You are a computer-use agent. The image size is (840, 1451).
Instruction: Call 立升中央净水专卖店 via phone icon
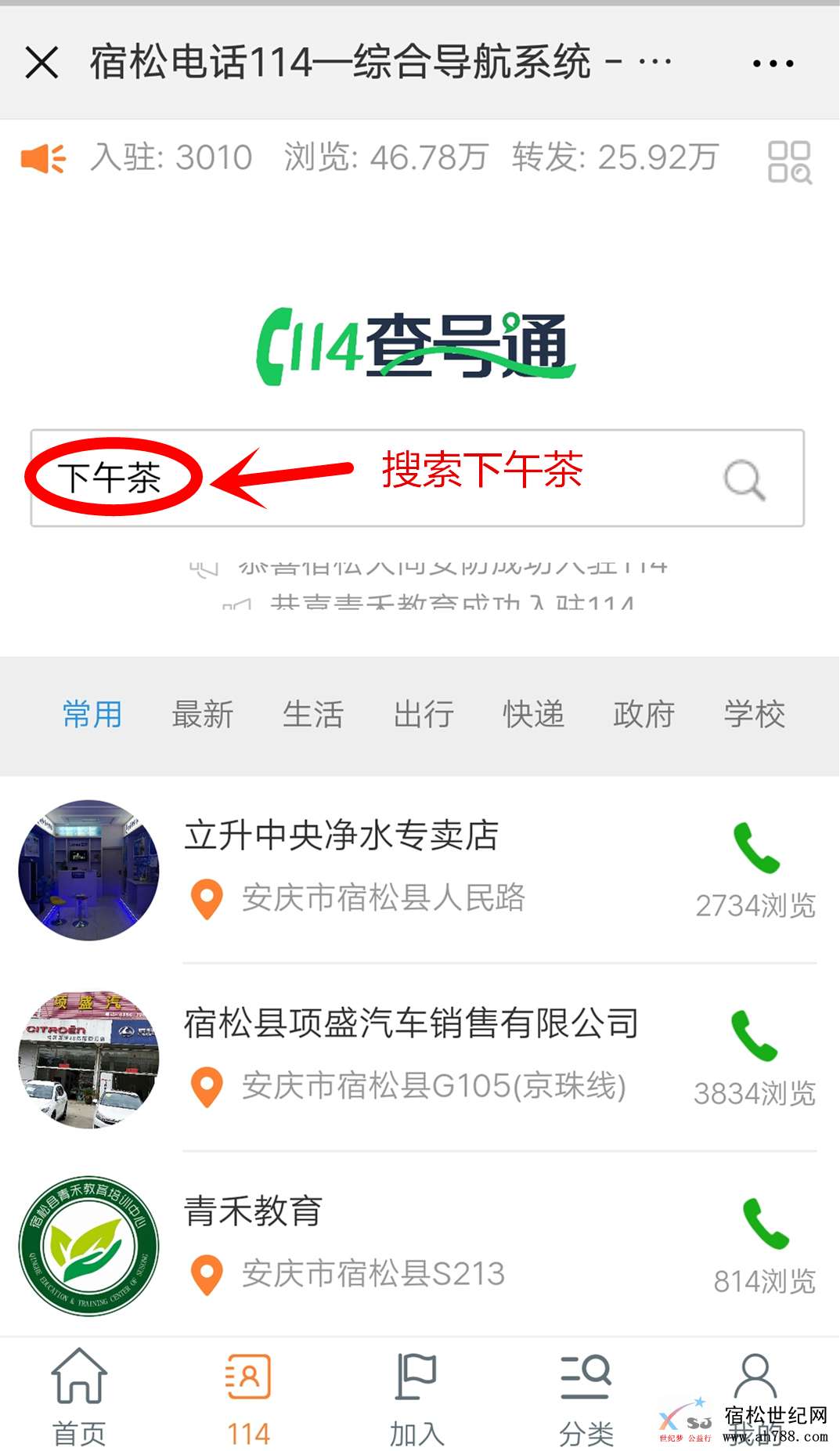756,848
